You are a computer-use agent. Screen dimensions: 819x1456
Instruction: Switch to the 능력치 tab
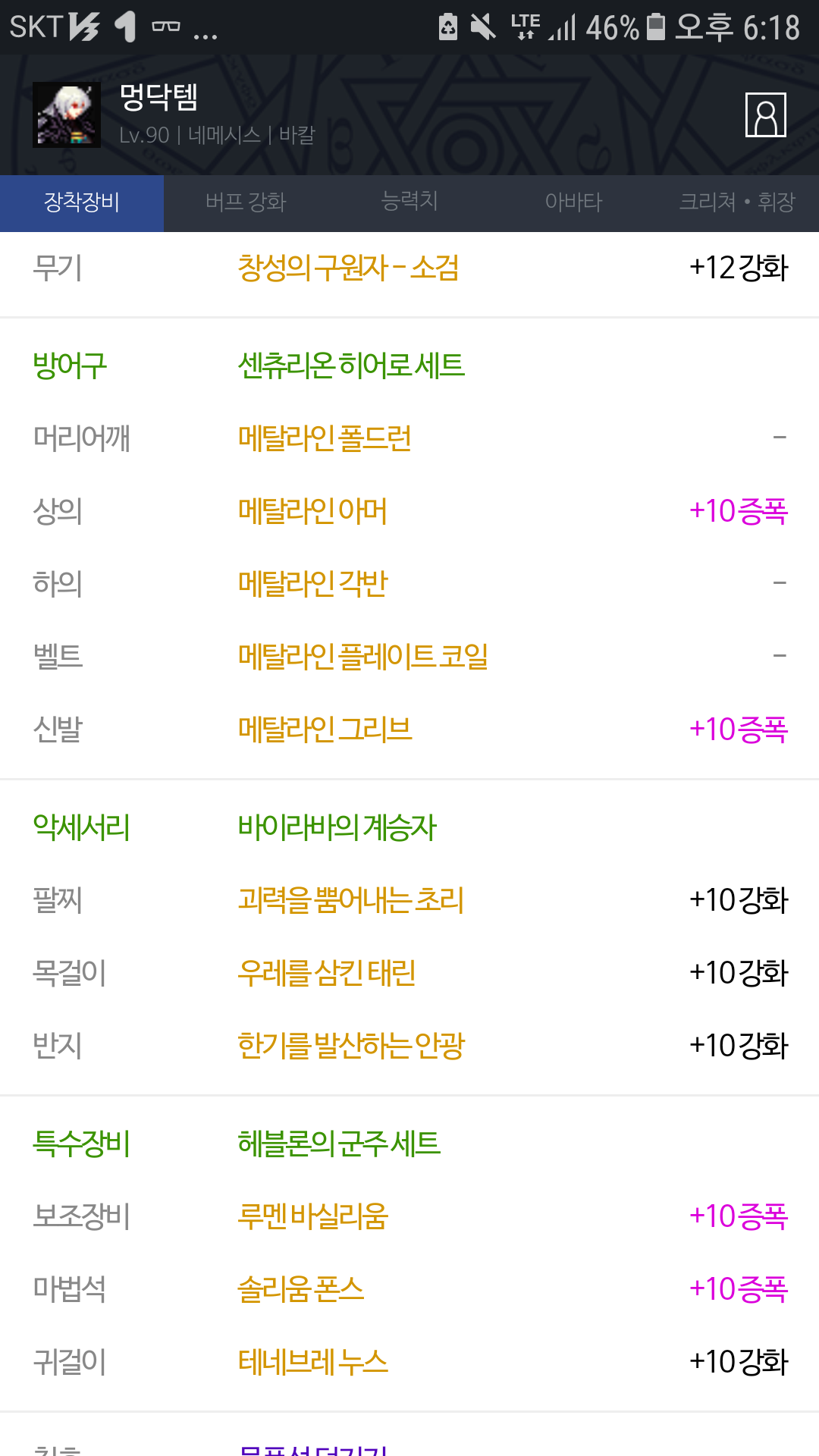click(x=409, y=202)
